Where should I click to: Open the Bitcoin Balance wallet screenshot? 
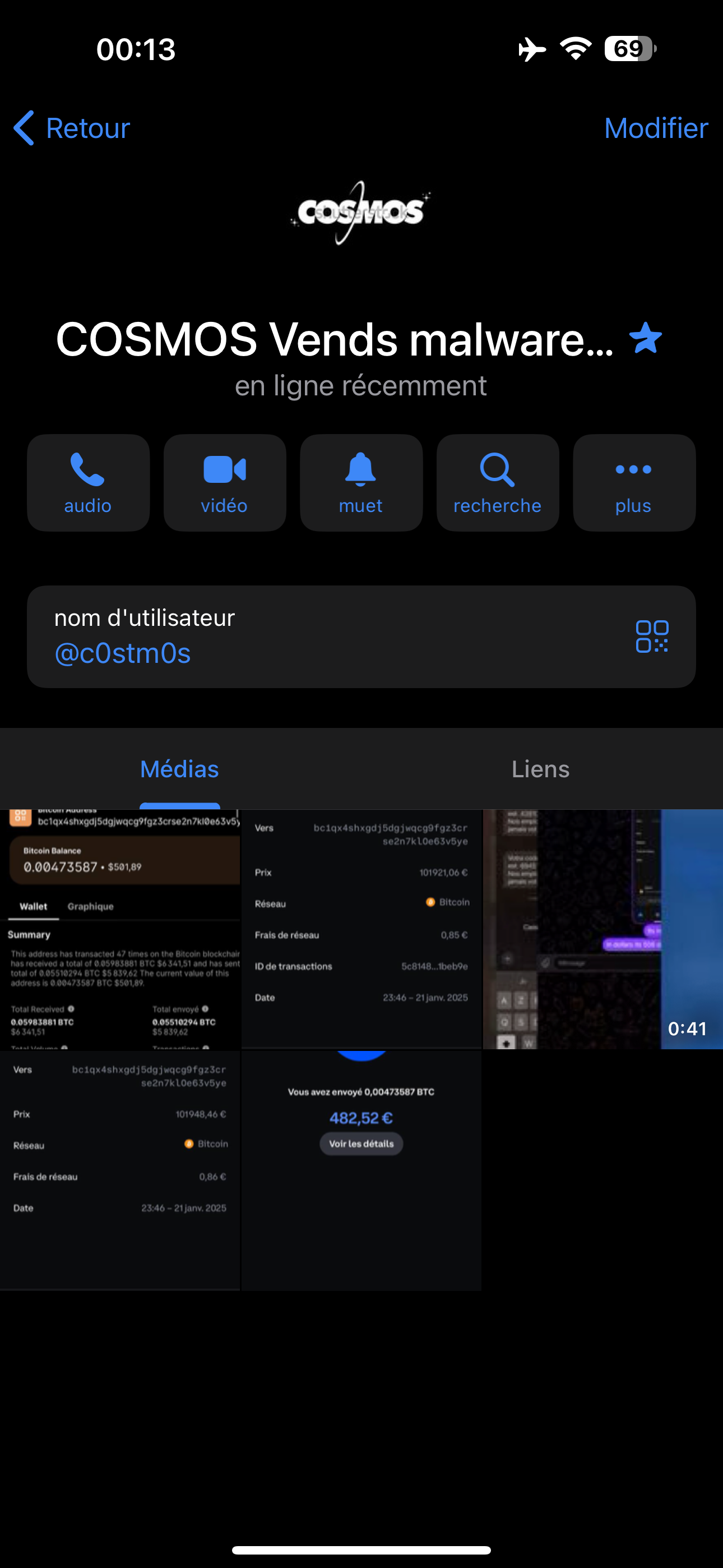[120, 929]
